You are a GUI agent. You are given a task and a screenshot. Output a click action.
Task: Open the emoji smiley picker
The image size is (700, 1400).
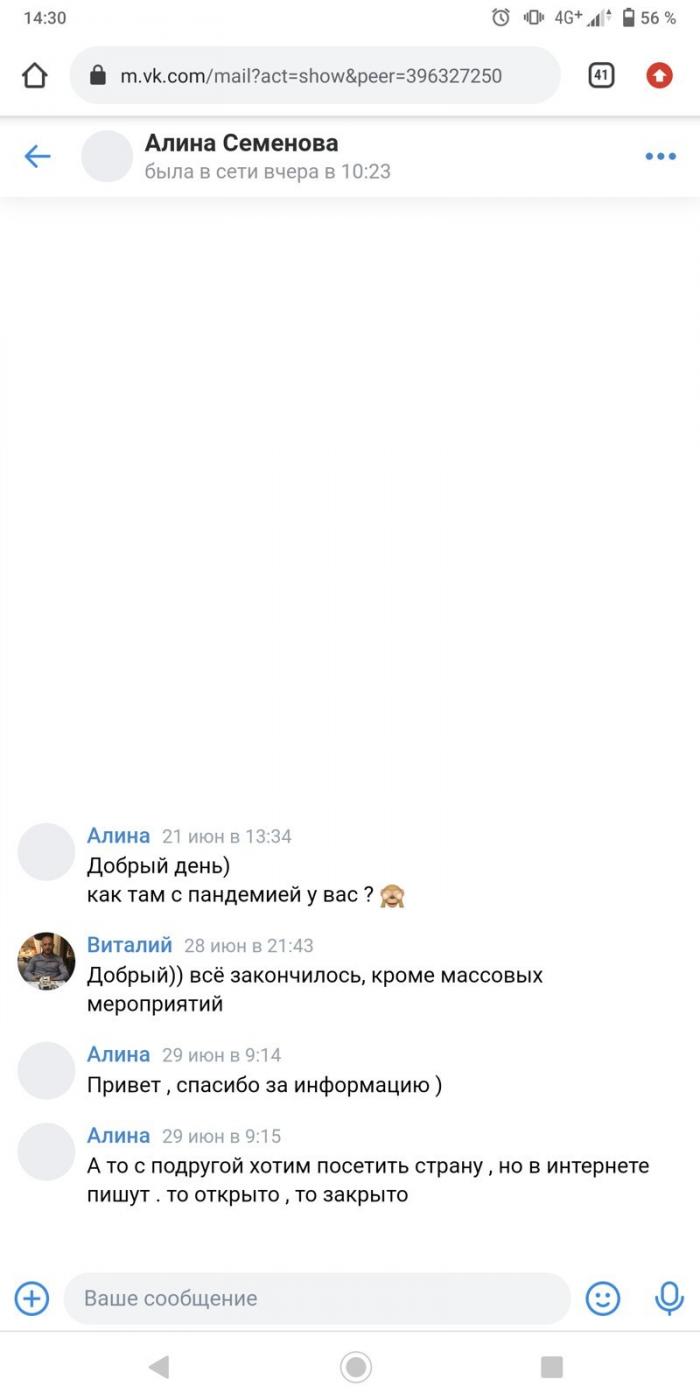pyautogui.click(x=603, y=1299)
